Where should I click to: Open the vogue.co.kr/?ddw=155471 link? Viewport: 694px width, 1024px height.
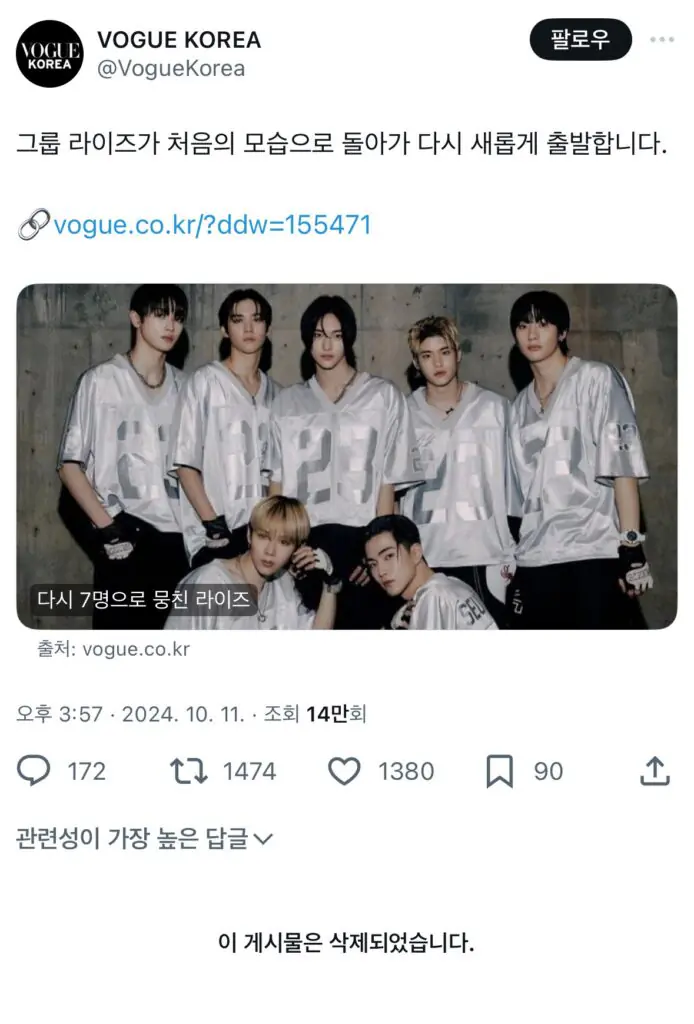(x=211, y=224)
